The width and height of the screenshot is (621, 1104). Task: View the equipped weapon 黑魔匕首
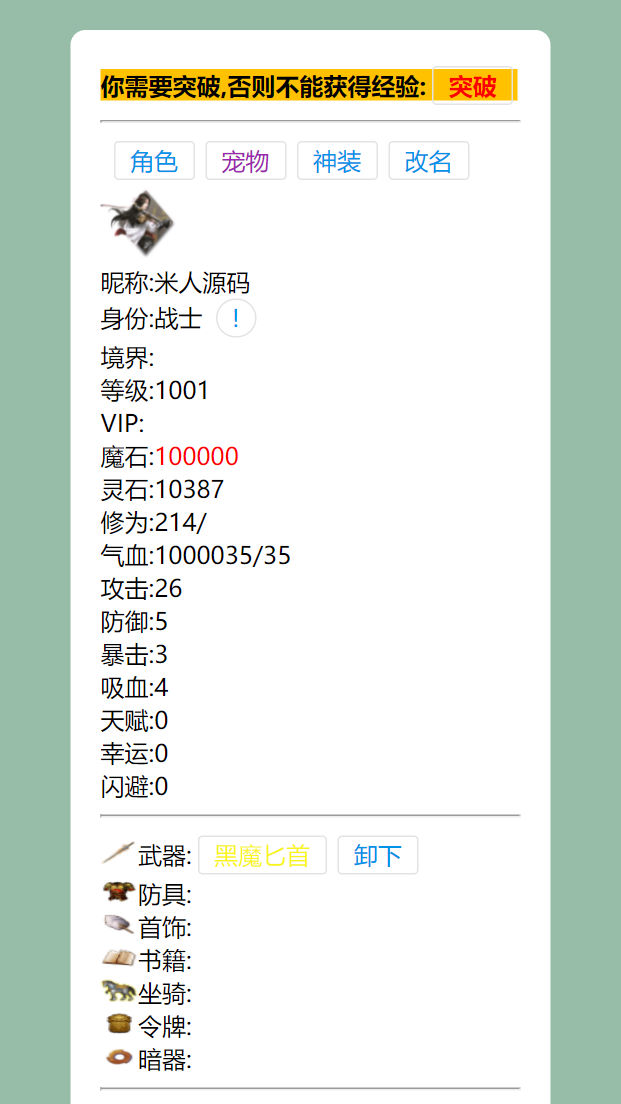(263, 855)
